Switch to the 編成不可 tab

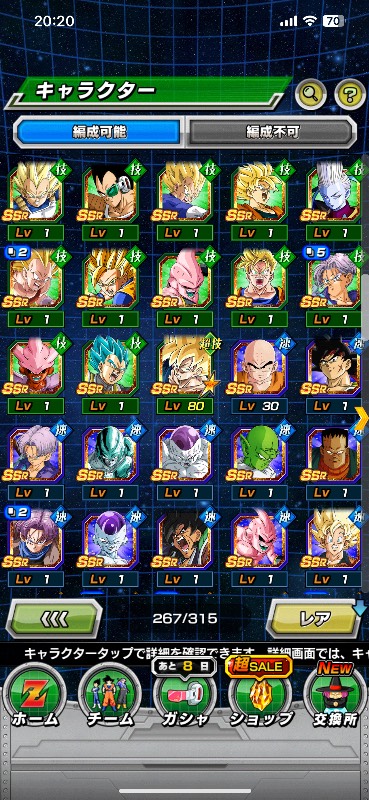[x=270, y=132]
